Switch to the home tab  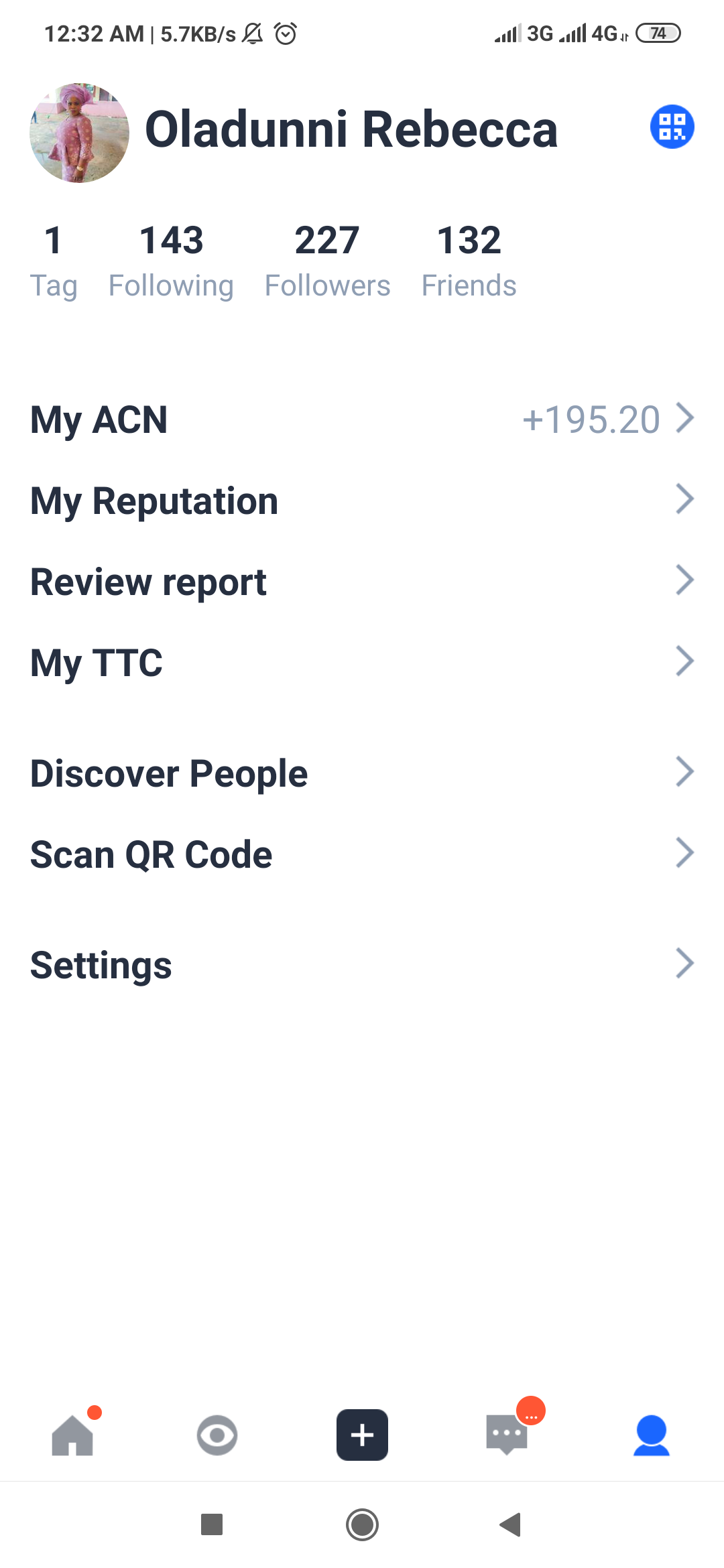72,1435
